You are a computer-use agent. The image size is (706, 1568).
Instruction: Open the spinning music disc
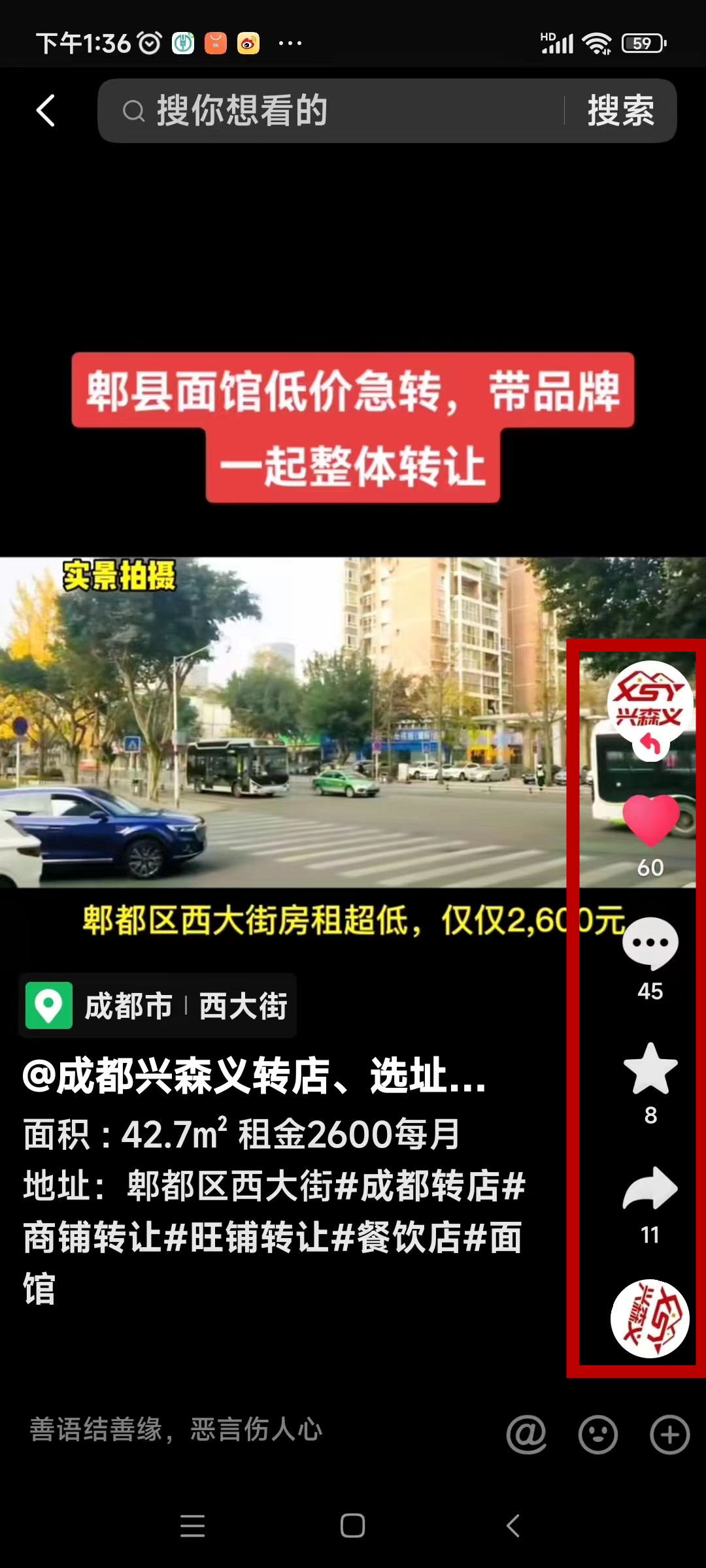tap(650, 1318)
